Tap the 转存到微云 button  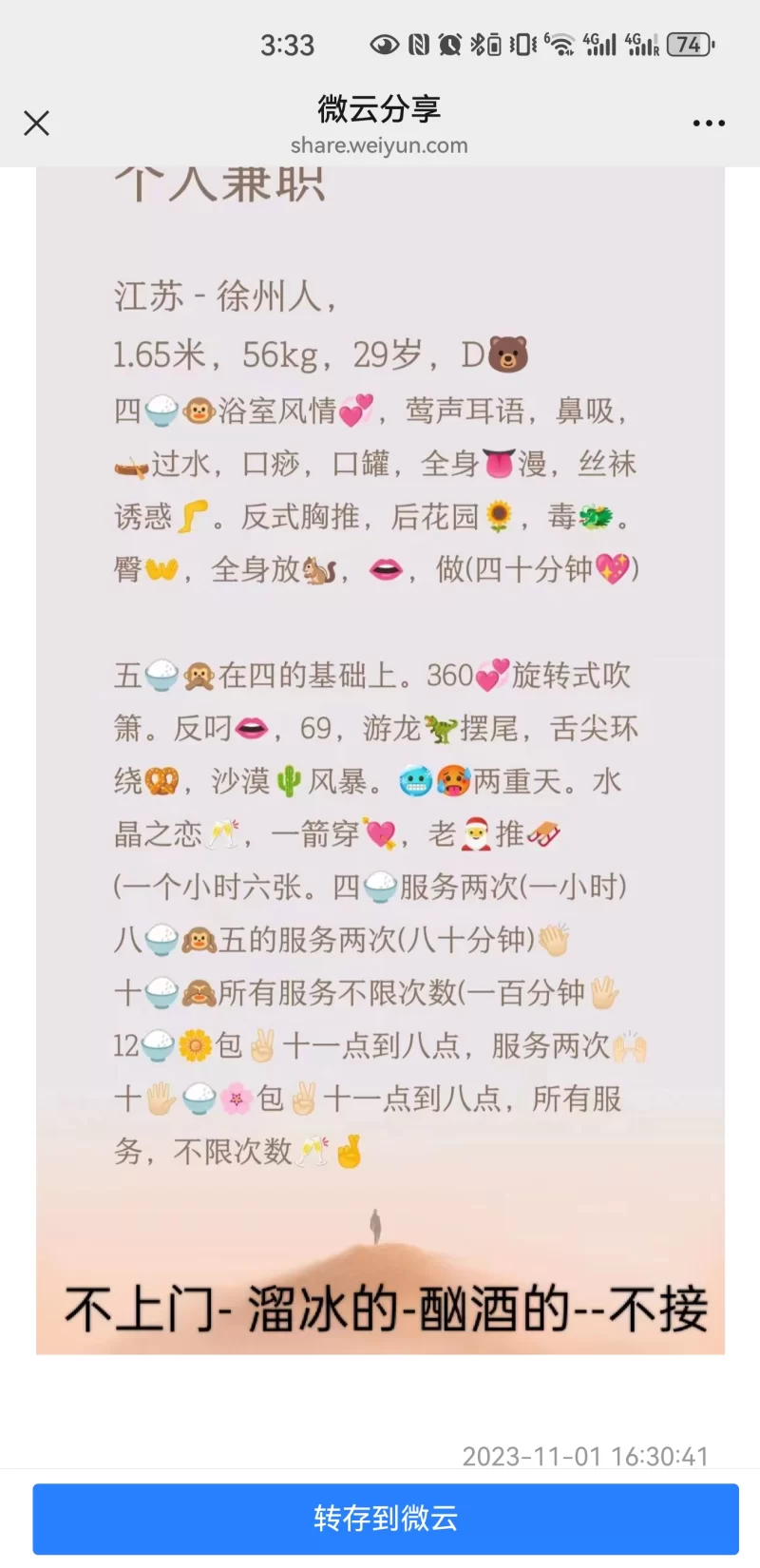(386, 1518)
